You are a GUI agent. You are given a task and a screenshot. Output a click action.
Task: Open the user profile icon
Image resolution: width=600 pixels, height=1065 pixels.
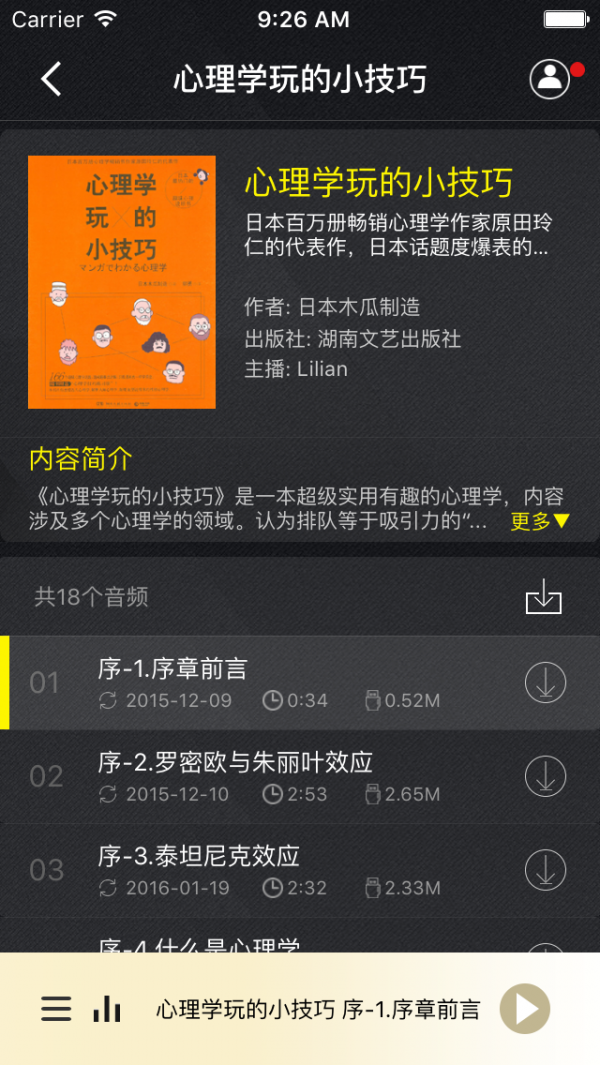point(550,79)
